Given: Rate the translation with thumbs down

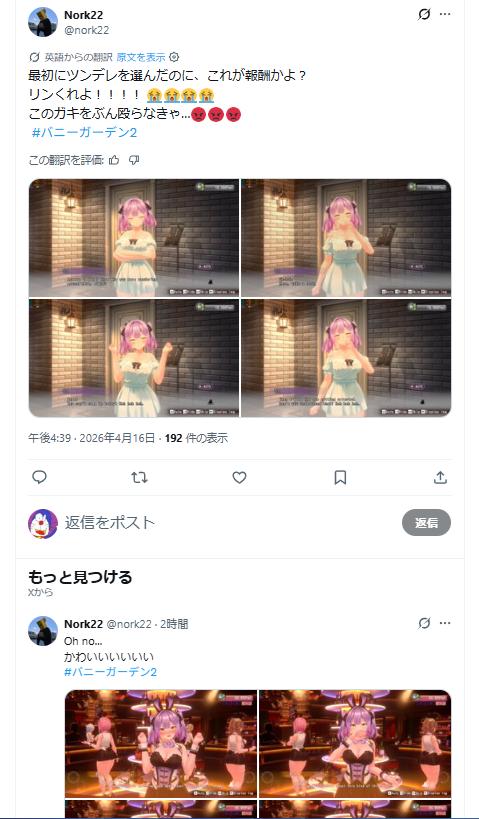Looking at the screenshot, I should point(134,160).
